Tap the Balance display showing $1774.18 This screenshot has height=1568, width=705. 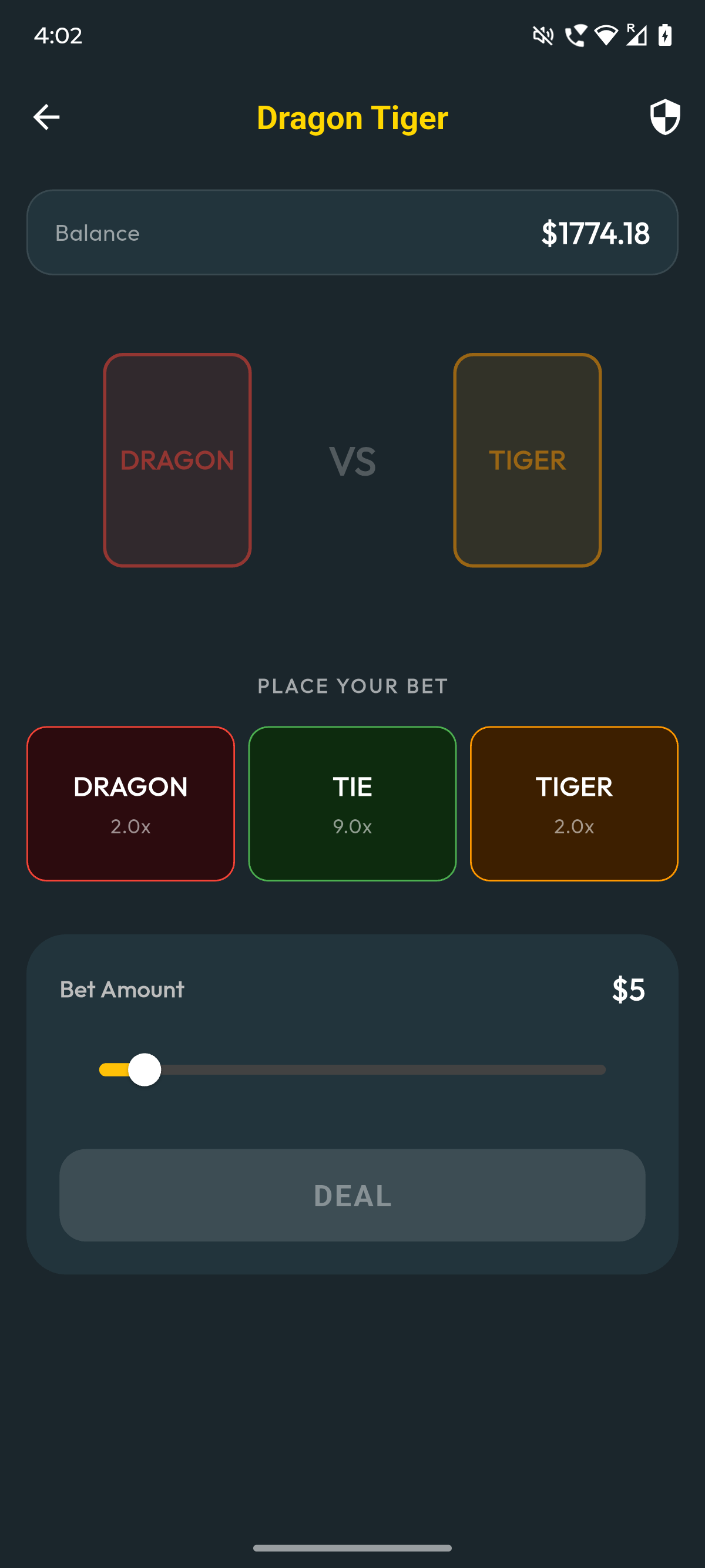pyautogui.click(x=352, y=232)
